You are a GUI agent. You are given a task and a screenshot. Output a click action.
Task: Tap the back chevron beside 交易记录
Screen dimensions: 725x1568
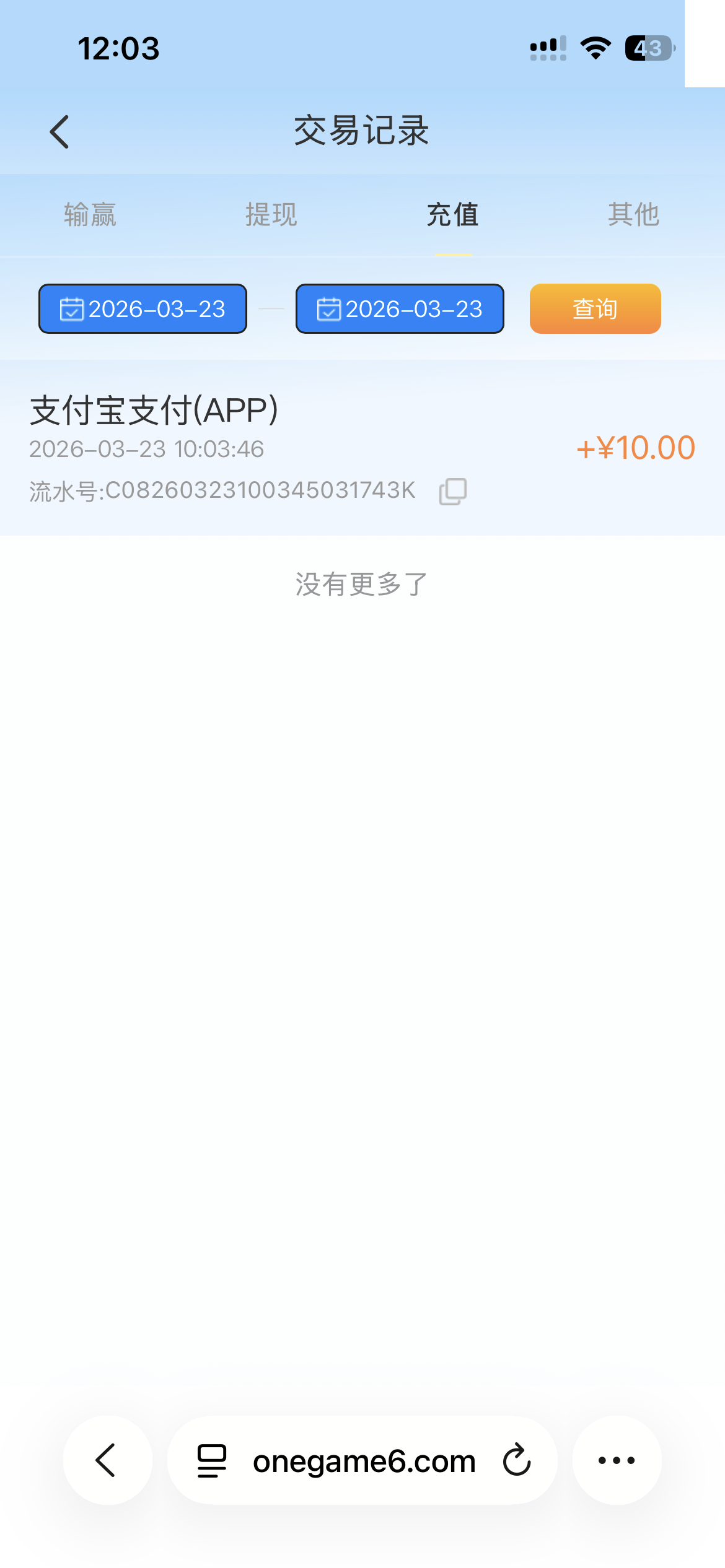(x=59, y=131)
